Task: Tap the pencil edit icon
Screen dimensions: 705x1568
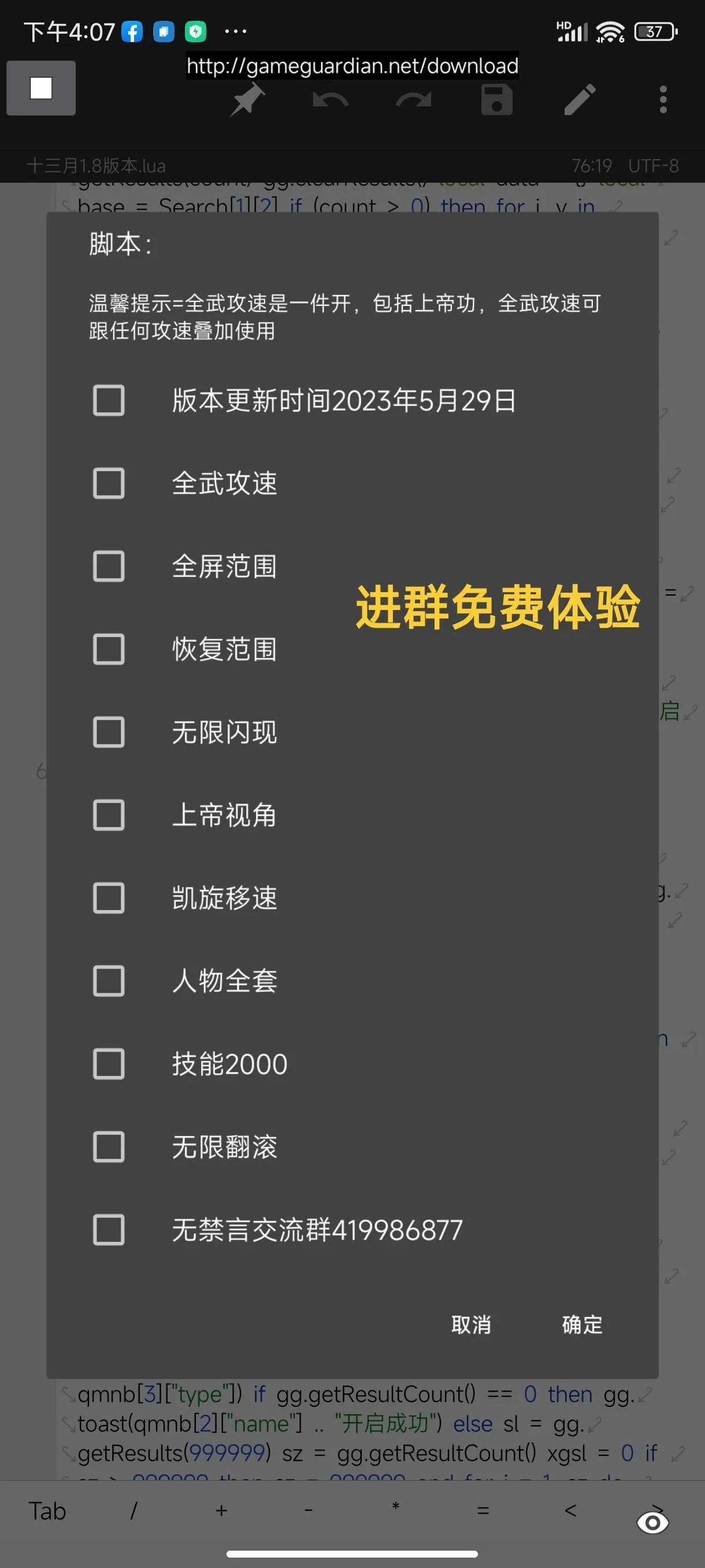Action: 580,99
